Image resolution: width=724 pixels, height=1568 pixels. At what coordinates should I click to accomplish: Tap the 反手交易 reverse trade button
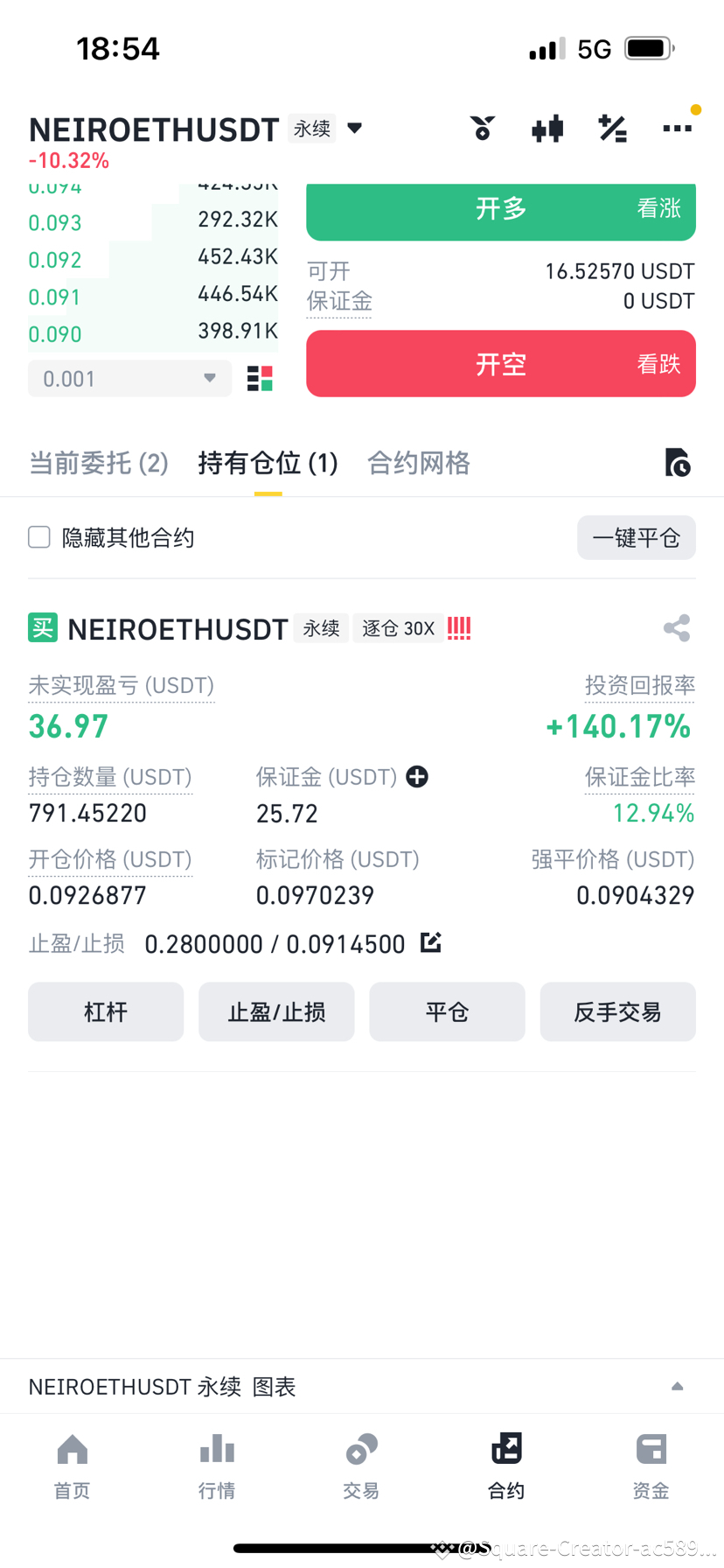[617, 1011]
